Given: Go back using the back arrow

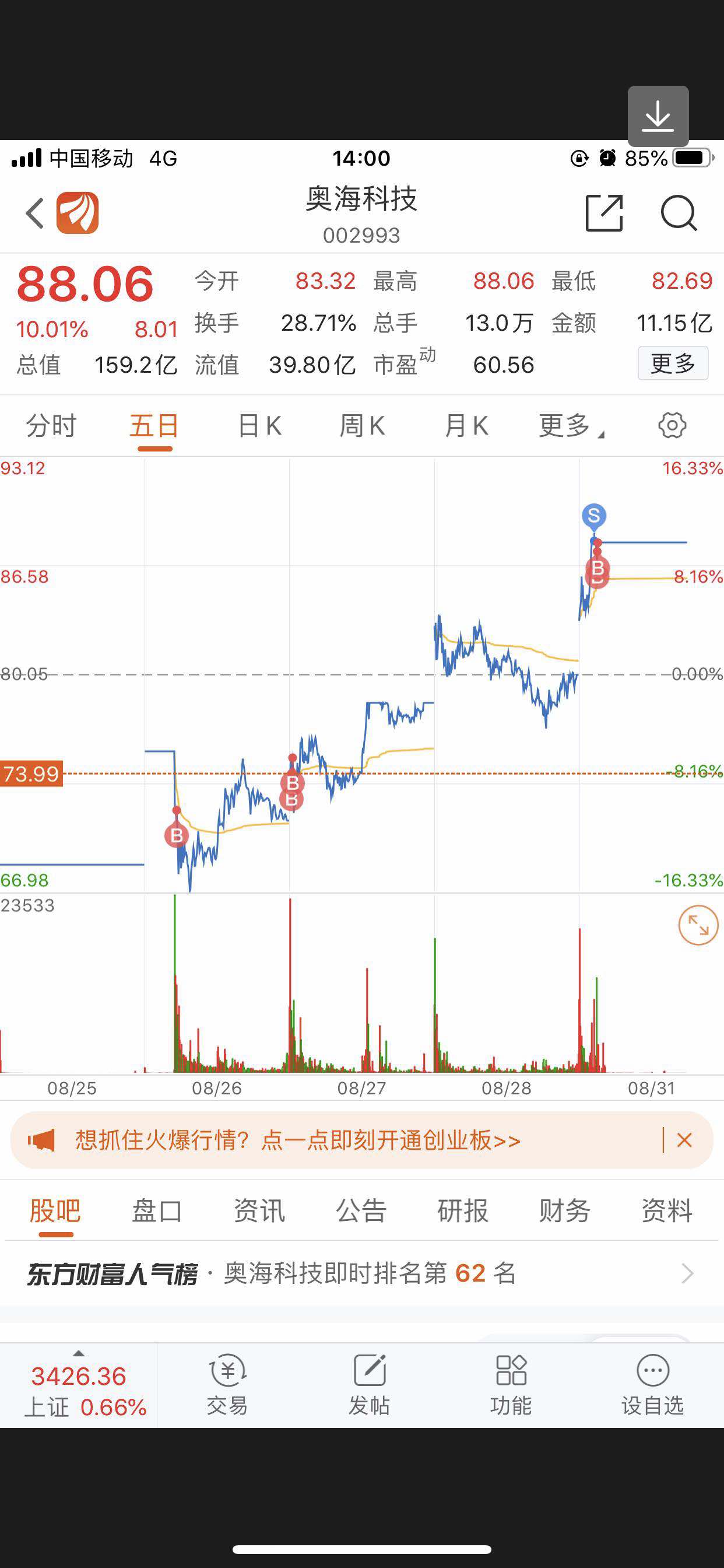Looking at the screenshot, I should tap(34, 213).
